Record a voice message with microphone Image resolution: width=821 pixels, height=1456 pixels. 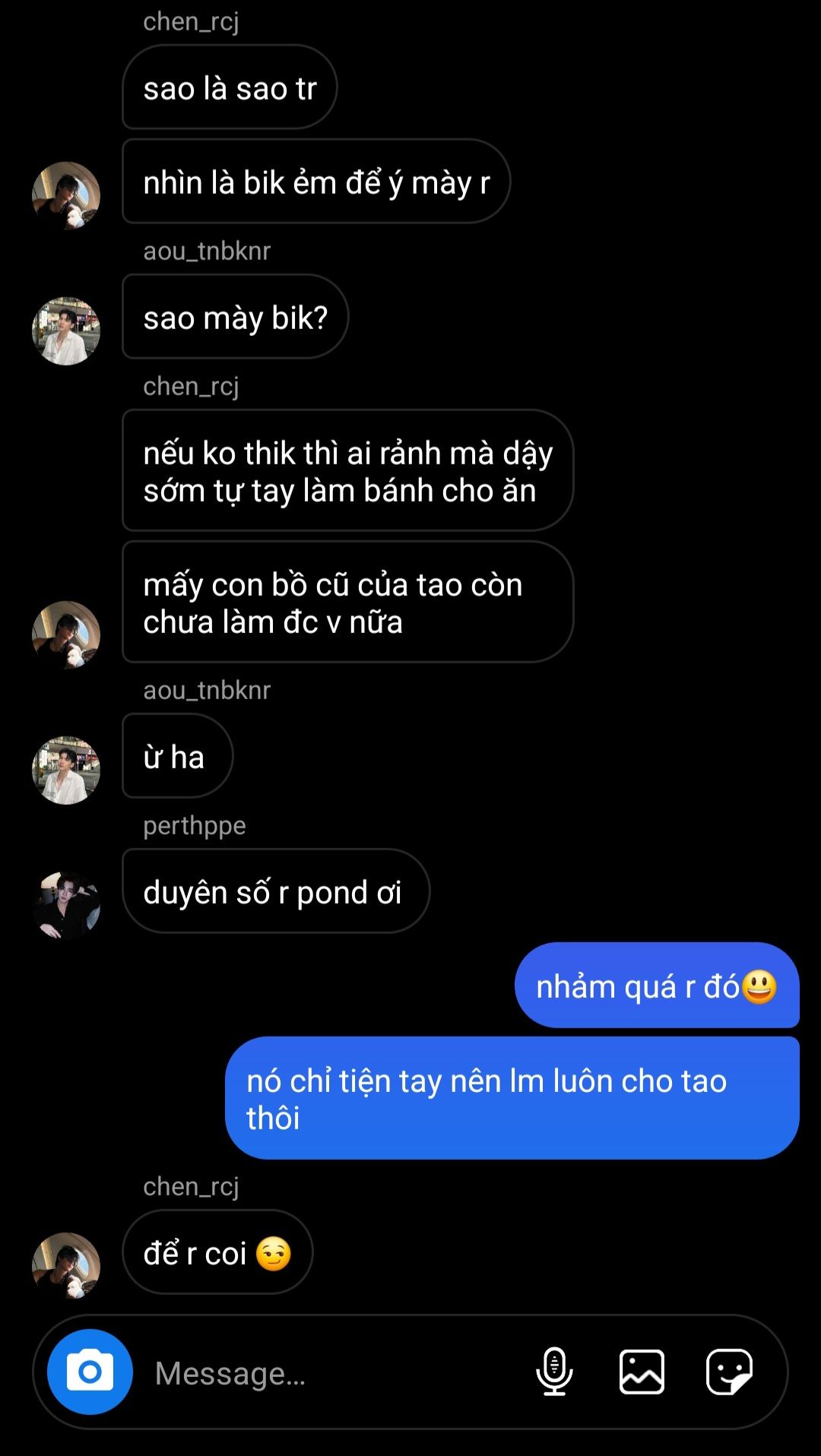click(554, 1372)
